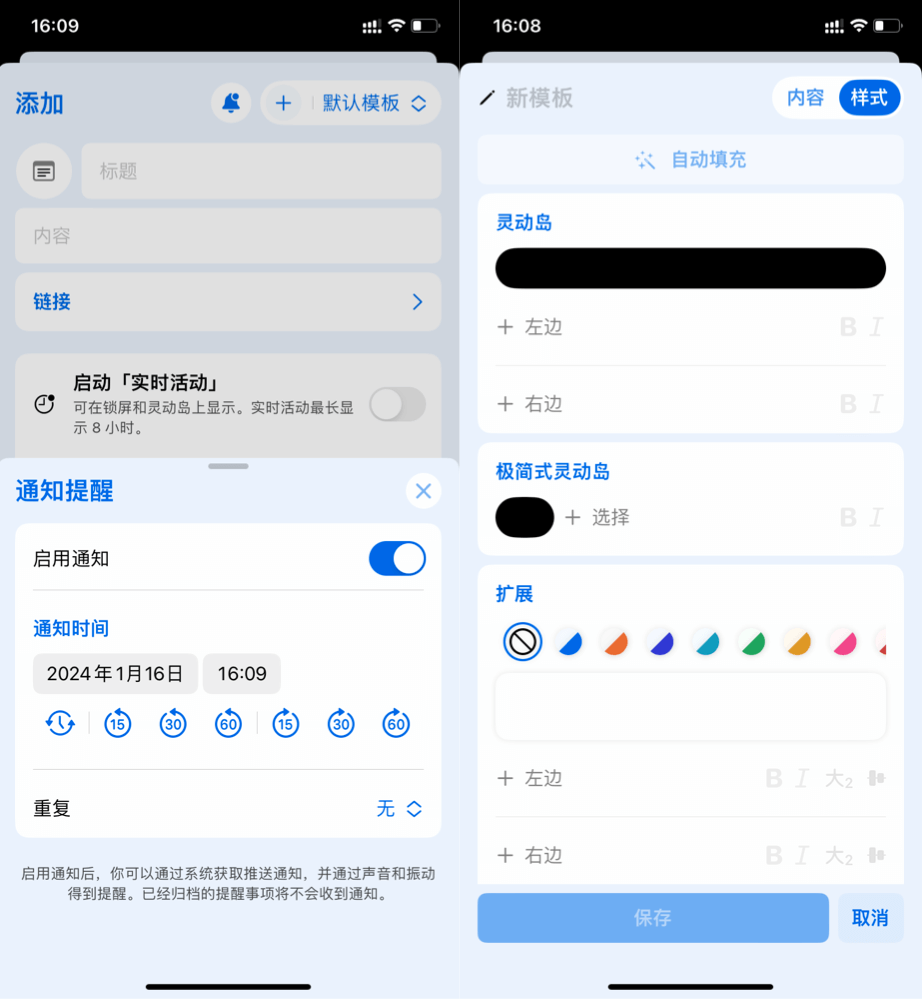The image size is (922, 1000).
Task: Tap 选择 under 极简式灵动岛
Action: coord(598,517)
